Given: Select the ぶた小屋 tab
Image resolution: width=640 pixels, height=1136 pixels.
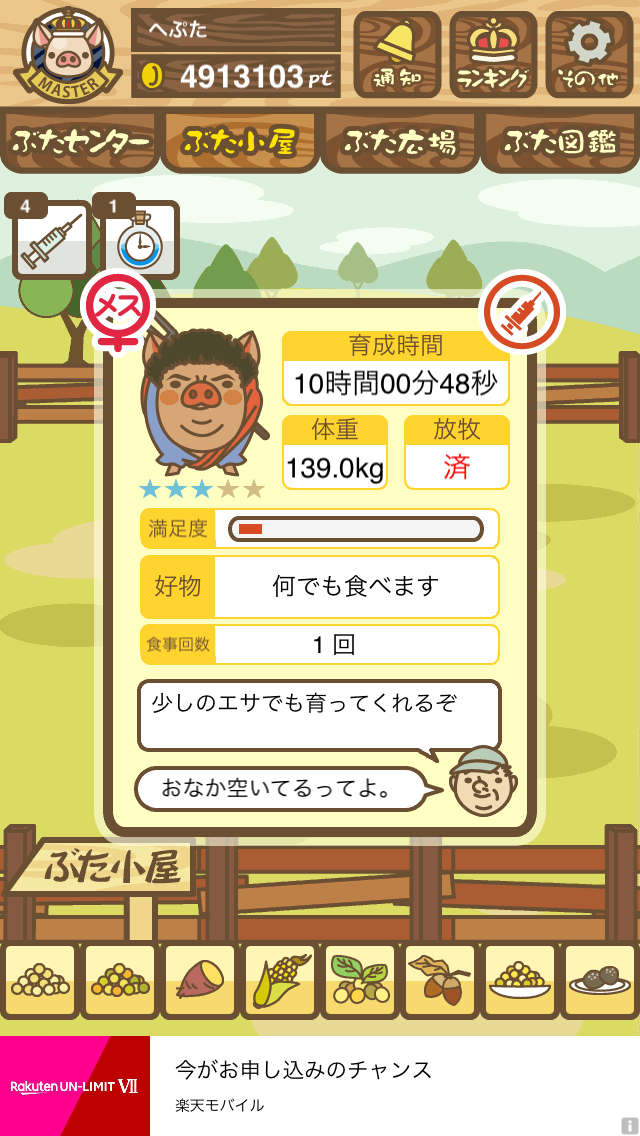Looking at the screenshot, I should (238, 143).
